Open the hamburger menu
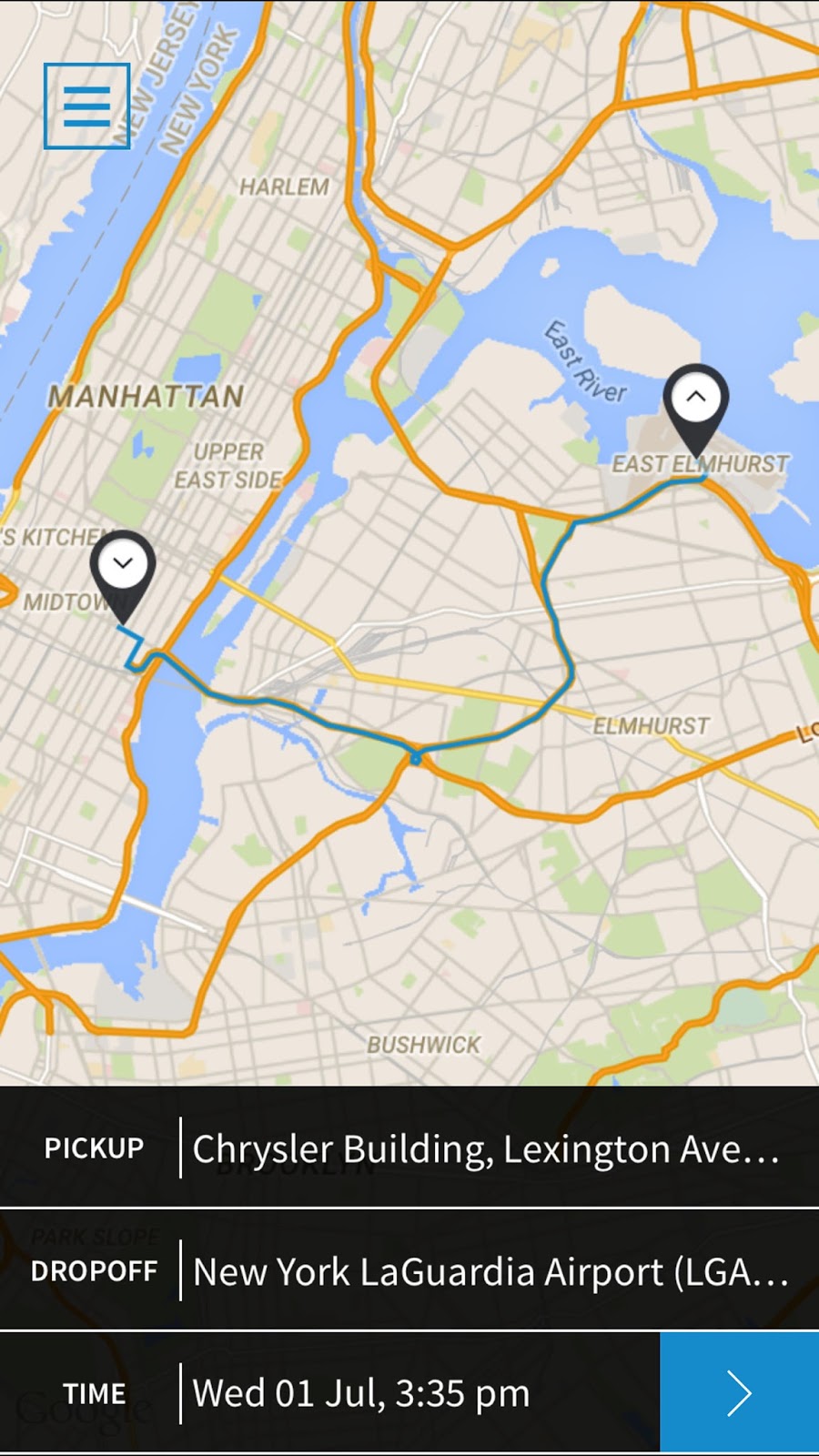This screenshot has height=1456, width=819. tap(86, 106)
